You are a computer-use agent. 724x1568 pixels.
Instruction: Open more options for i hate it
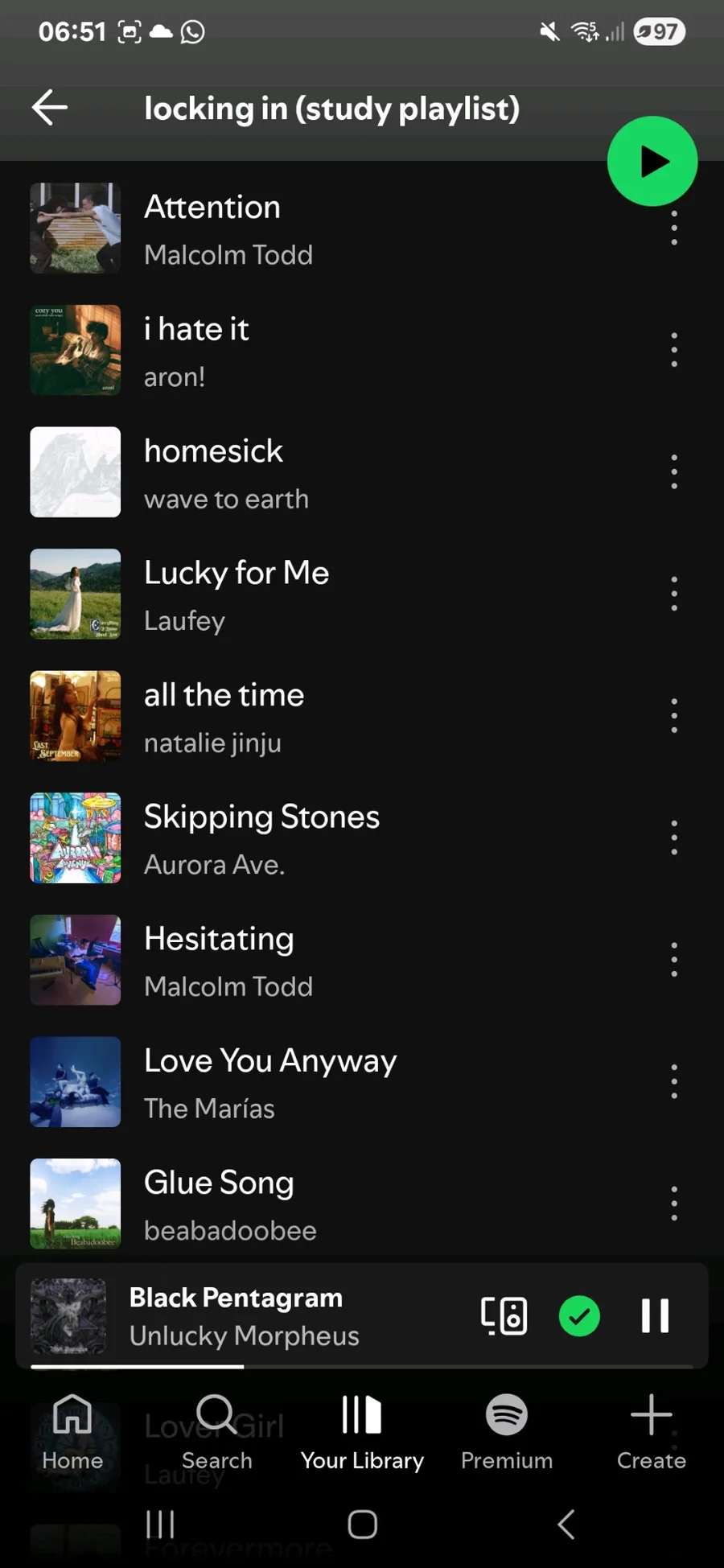674,351
